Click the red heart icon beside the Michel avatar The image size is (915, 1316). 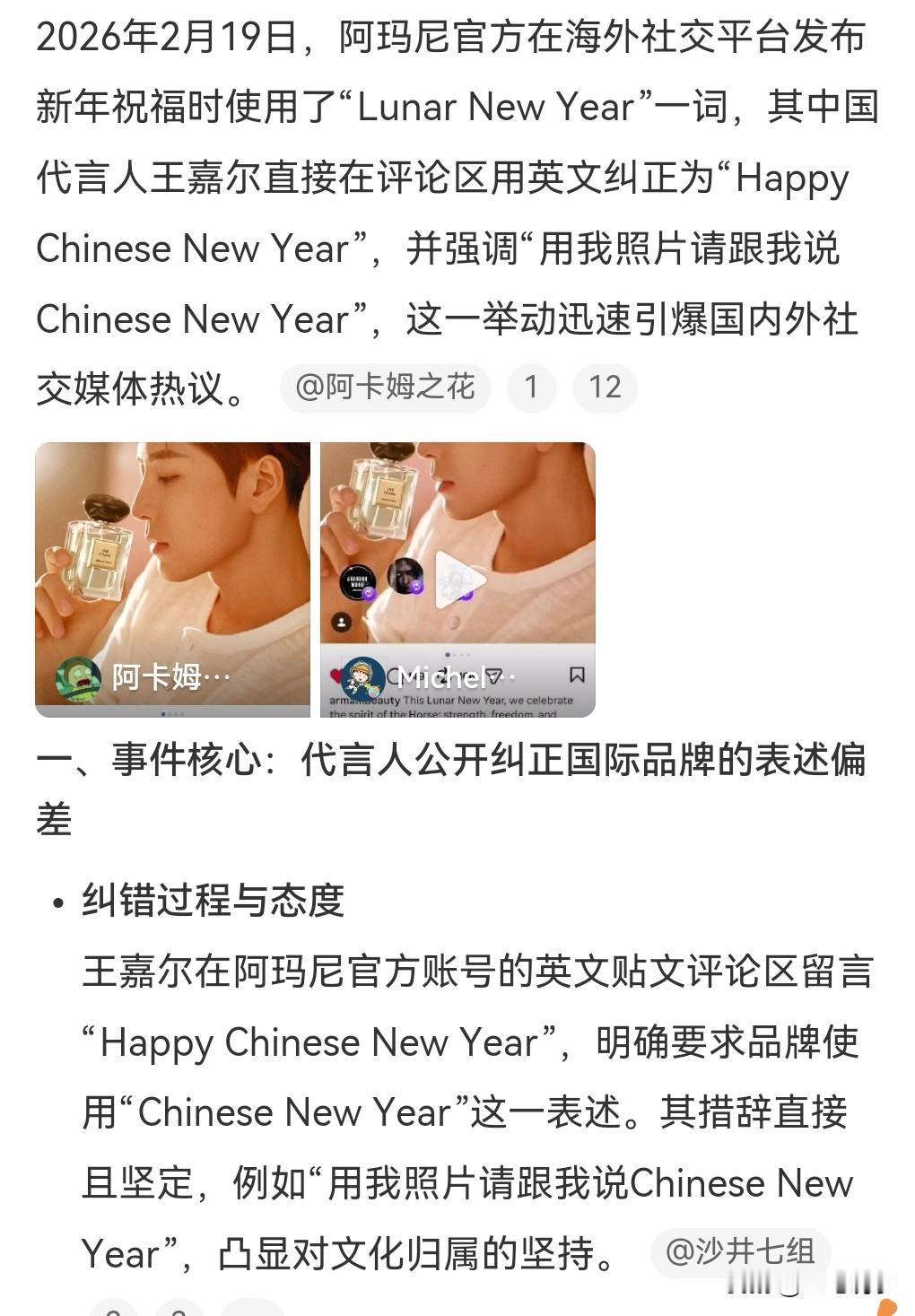click(335, 675)
